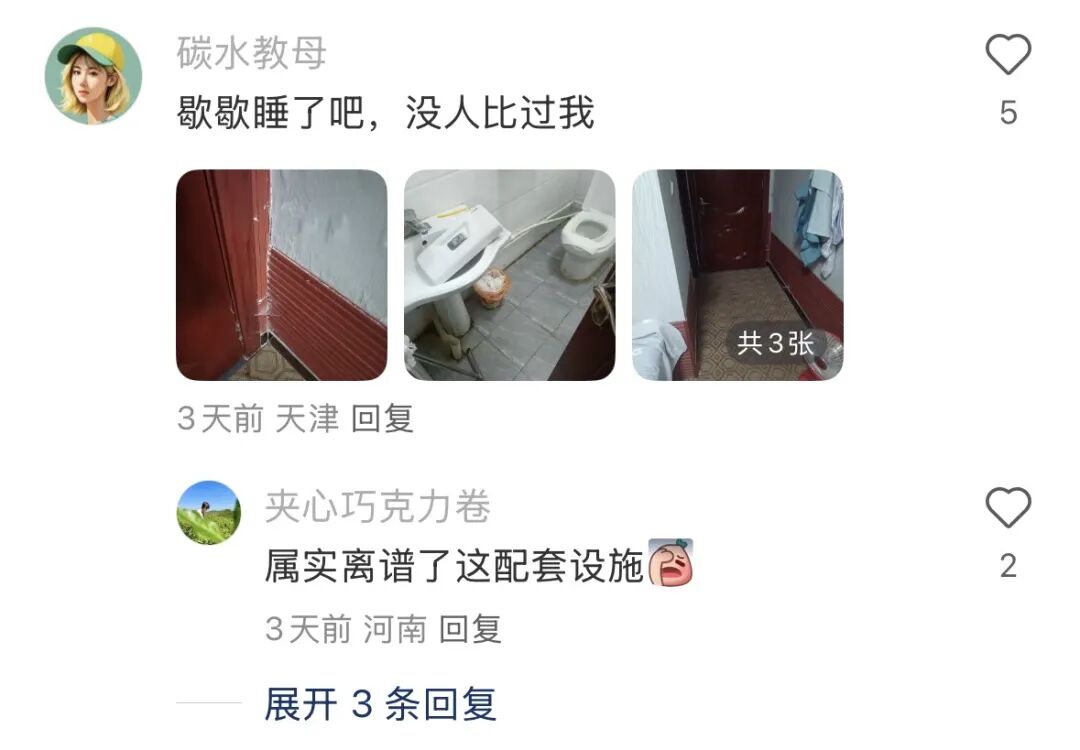Like the comment by 碳水教母

[1008, 55]
